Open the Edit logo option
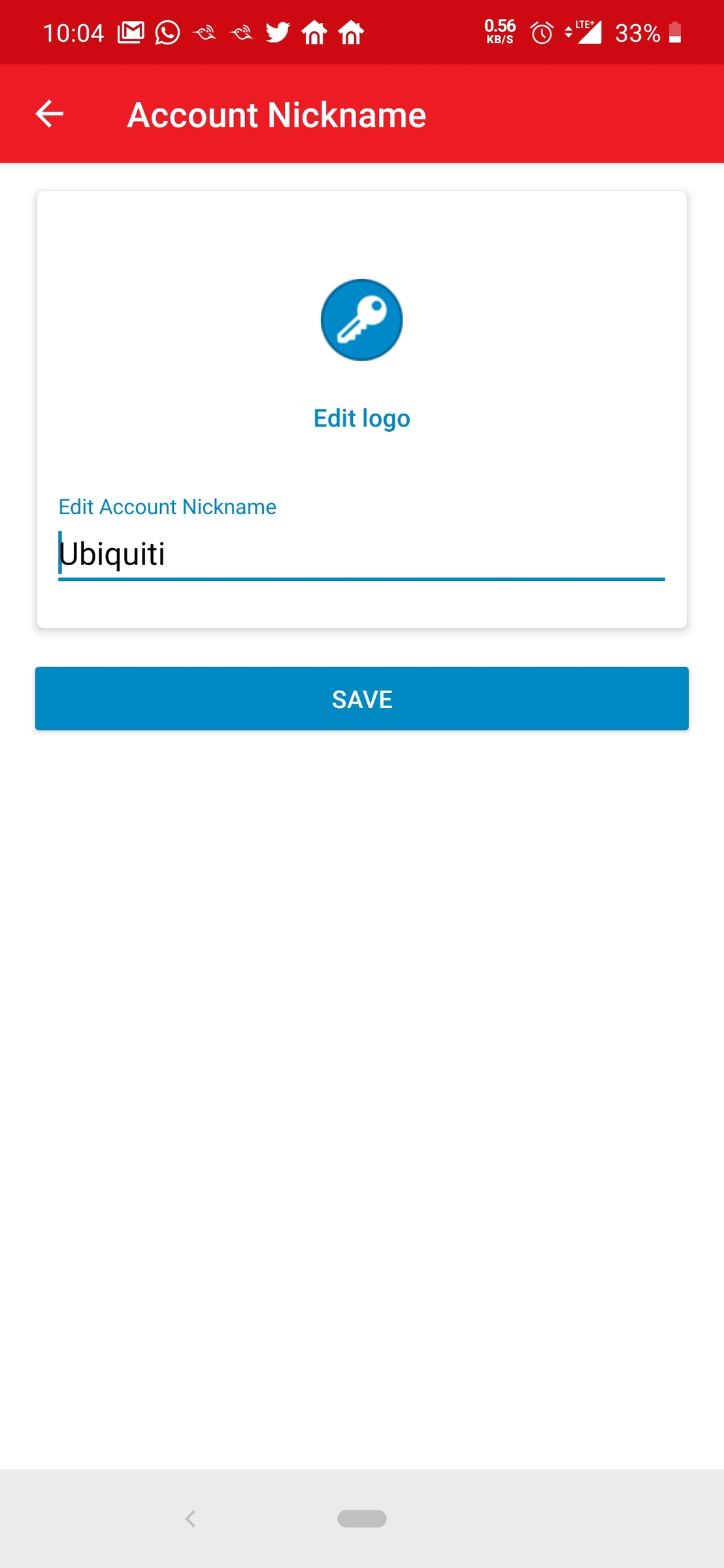 point(361,417)
